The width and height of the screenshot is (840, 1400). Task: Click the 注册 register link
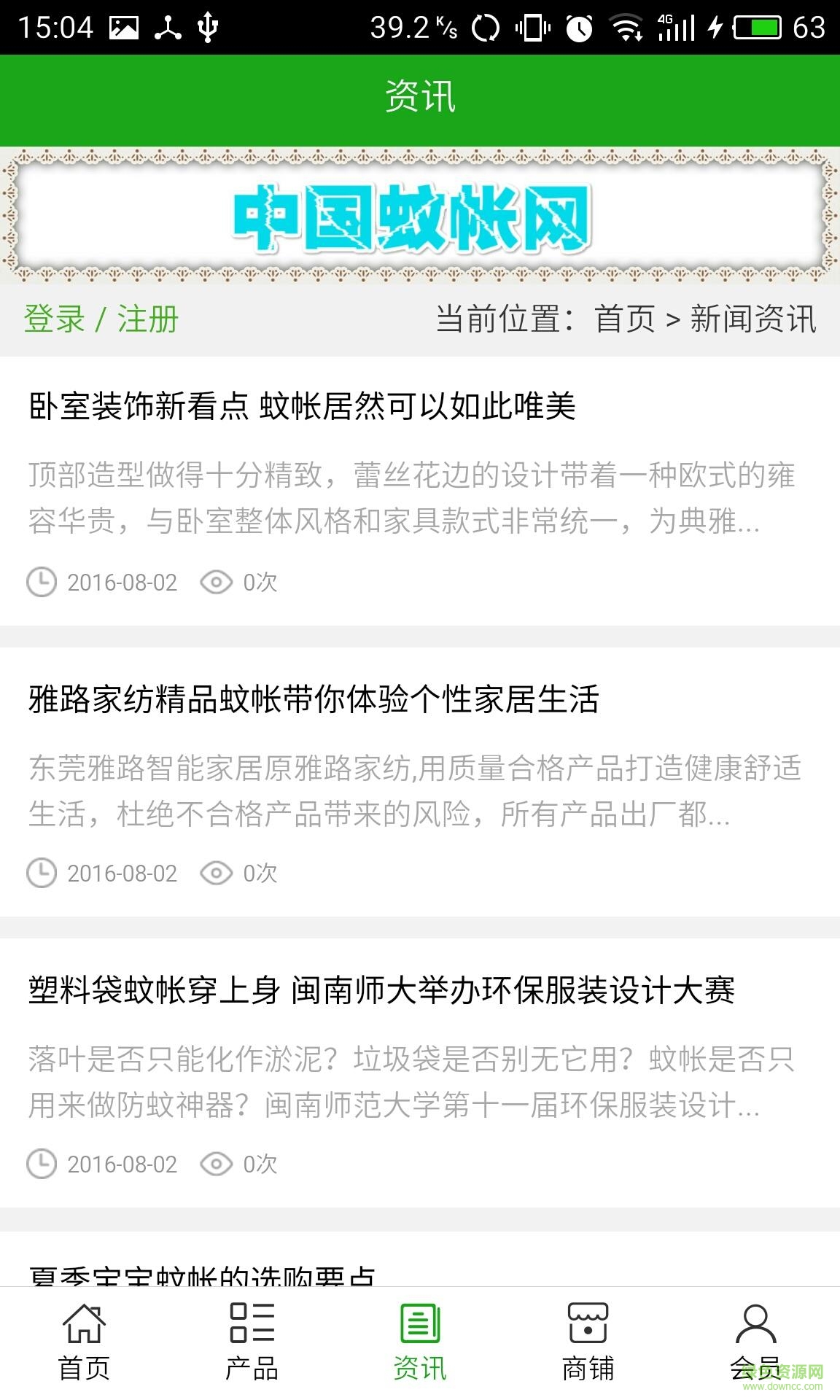pyautogui.click(x=148, y=319)
